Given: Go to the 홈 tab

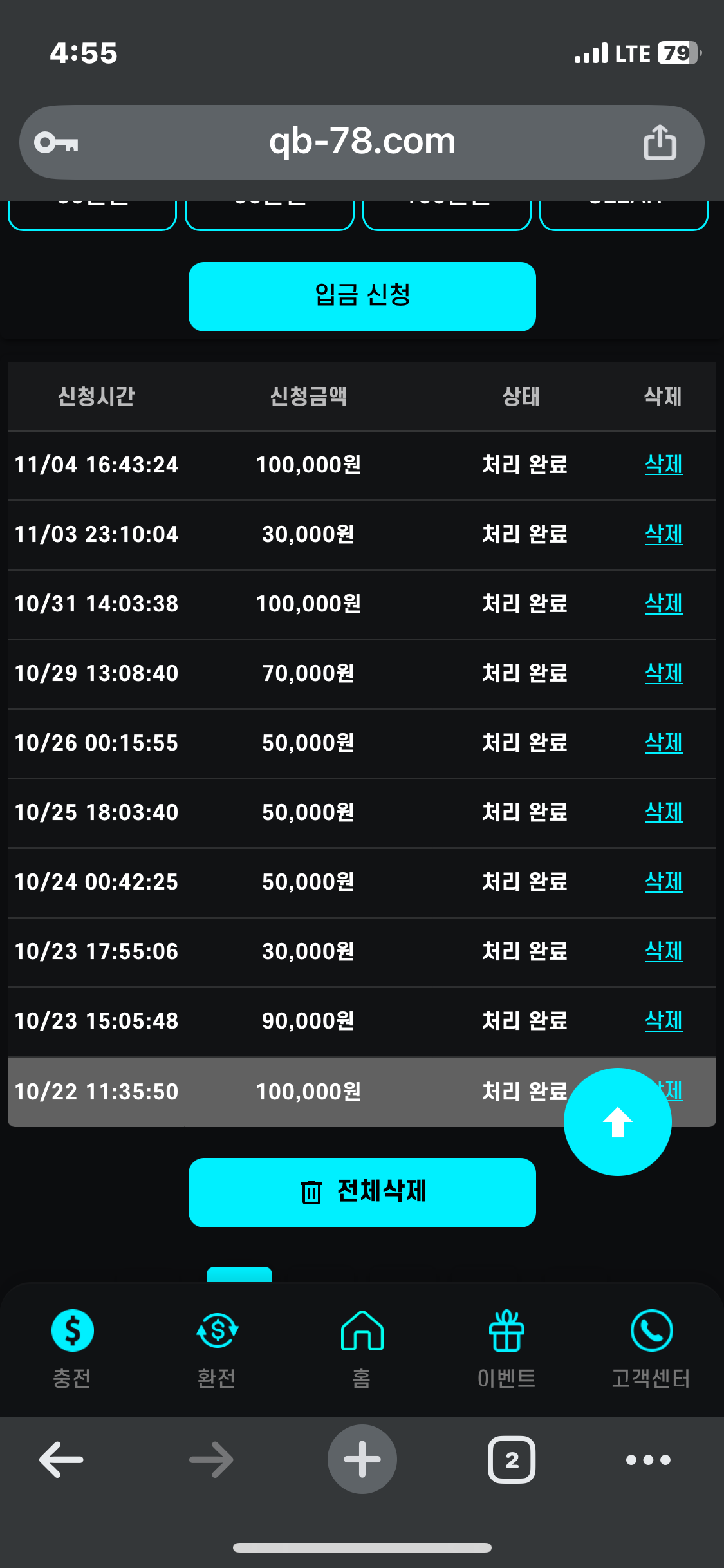Looking at the screenshot, I should point(362,1345).
